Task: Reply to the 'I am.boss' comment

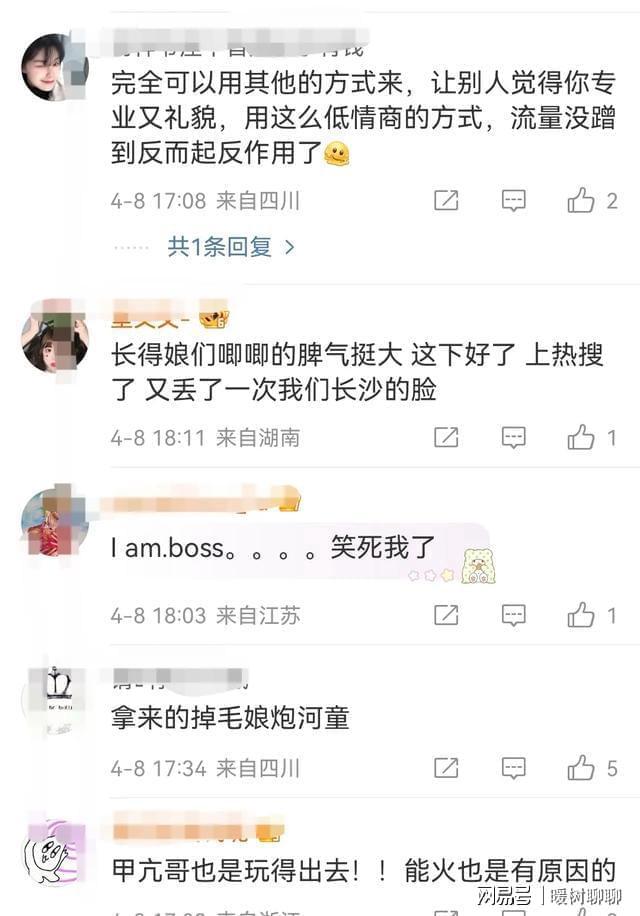Action: point(513,615)
